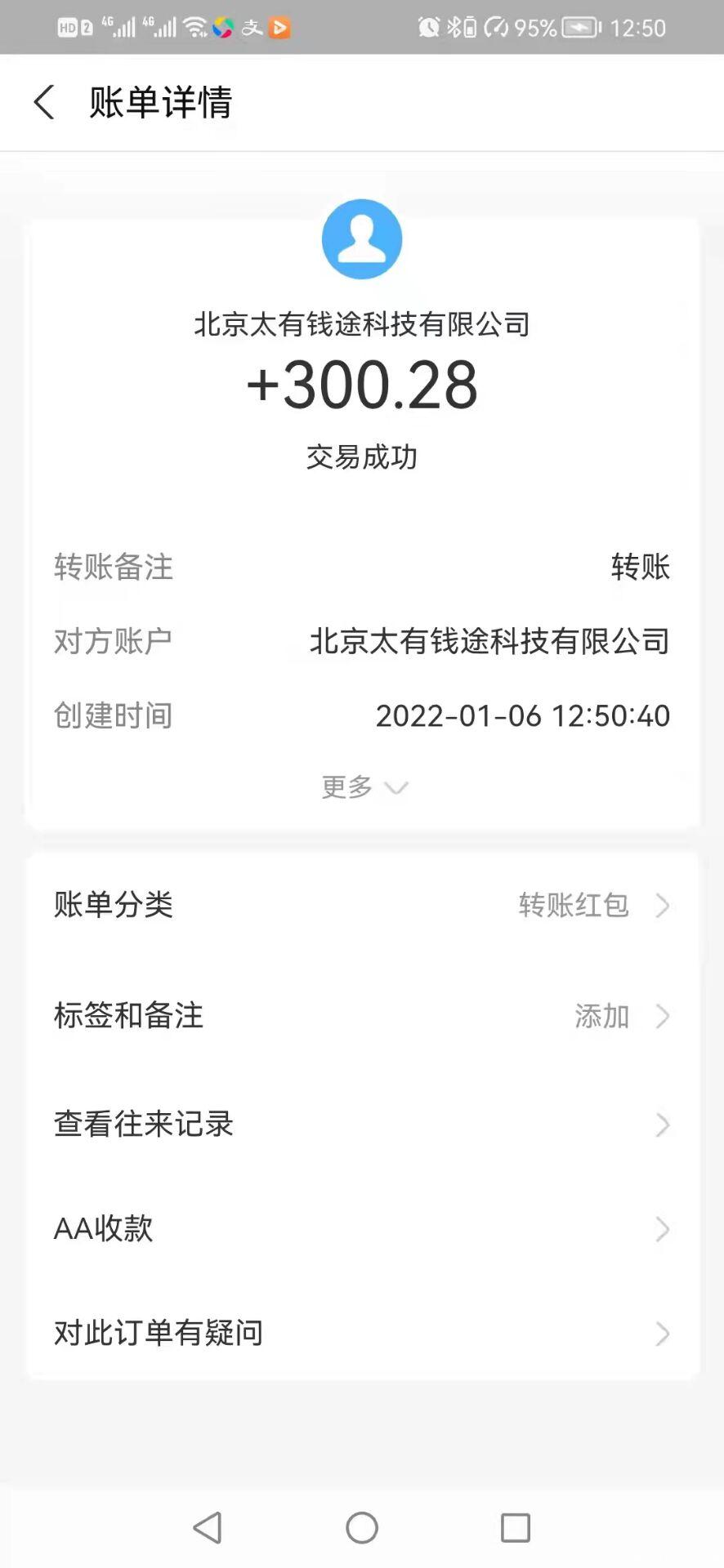Tap the orange app icon in the status bar
Viewport: 724px width, 1568px height.
pyautogui.click(x=278, y=27)
